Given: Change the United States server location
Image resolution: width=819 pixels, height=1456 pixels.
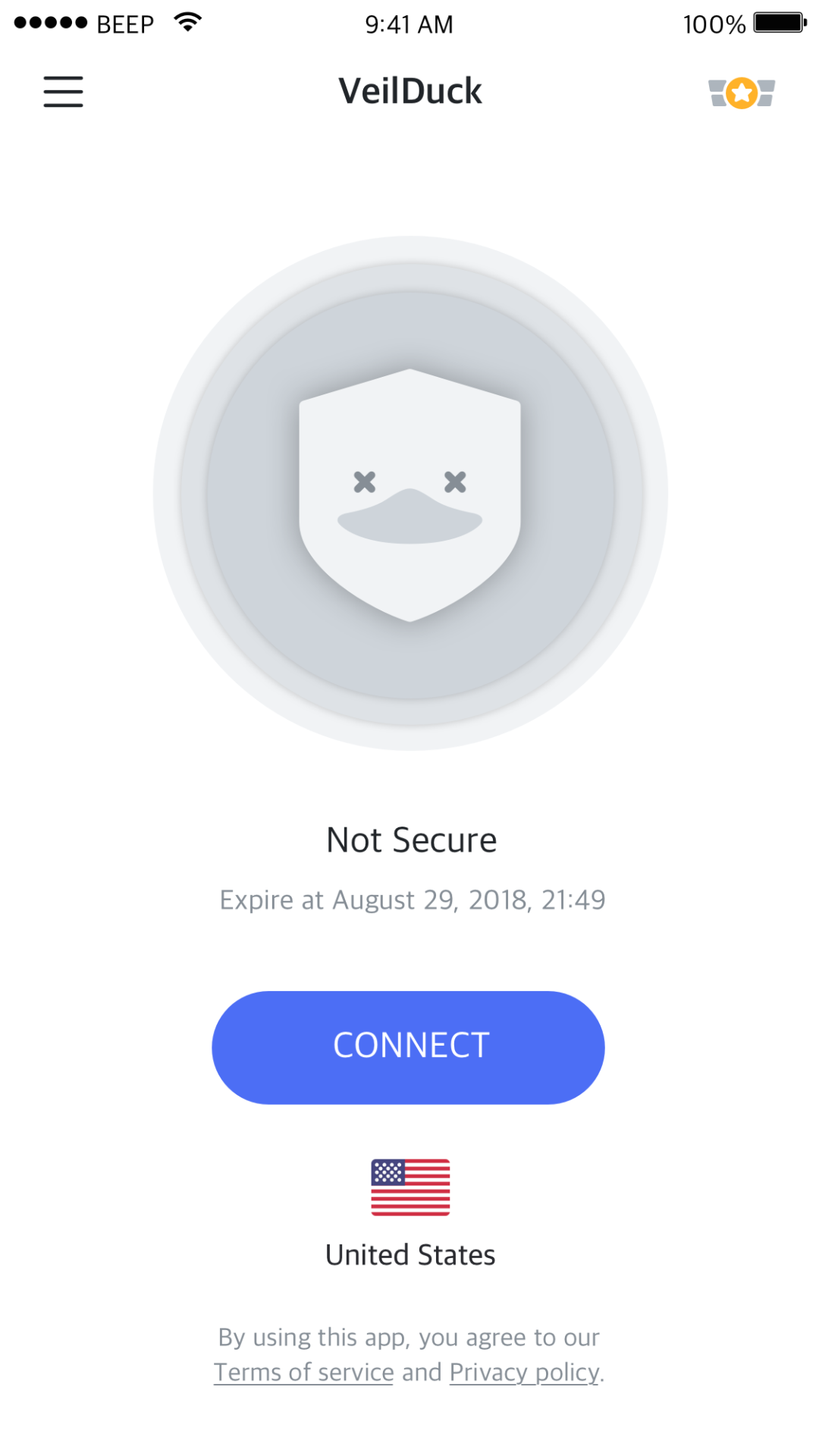Looking at the screenshot, I should point(410,1213).
